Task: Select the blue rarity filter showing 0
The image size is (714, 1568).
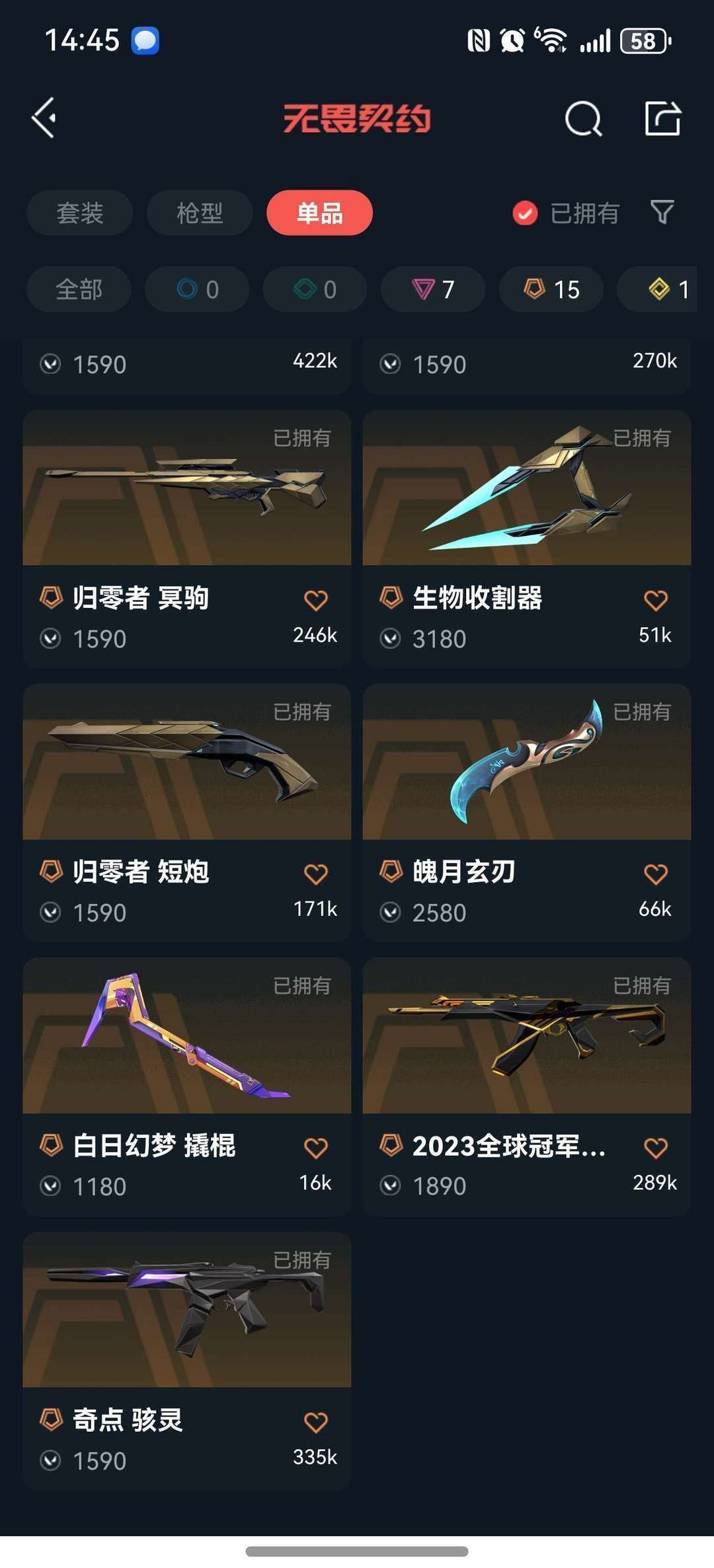Action: pyautogui.click(x=196, y=289)
